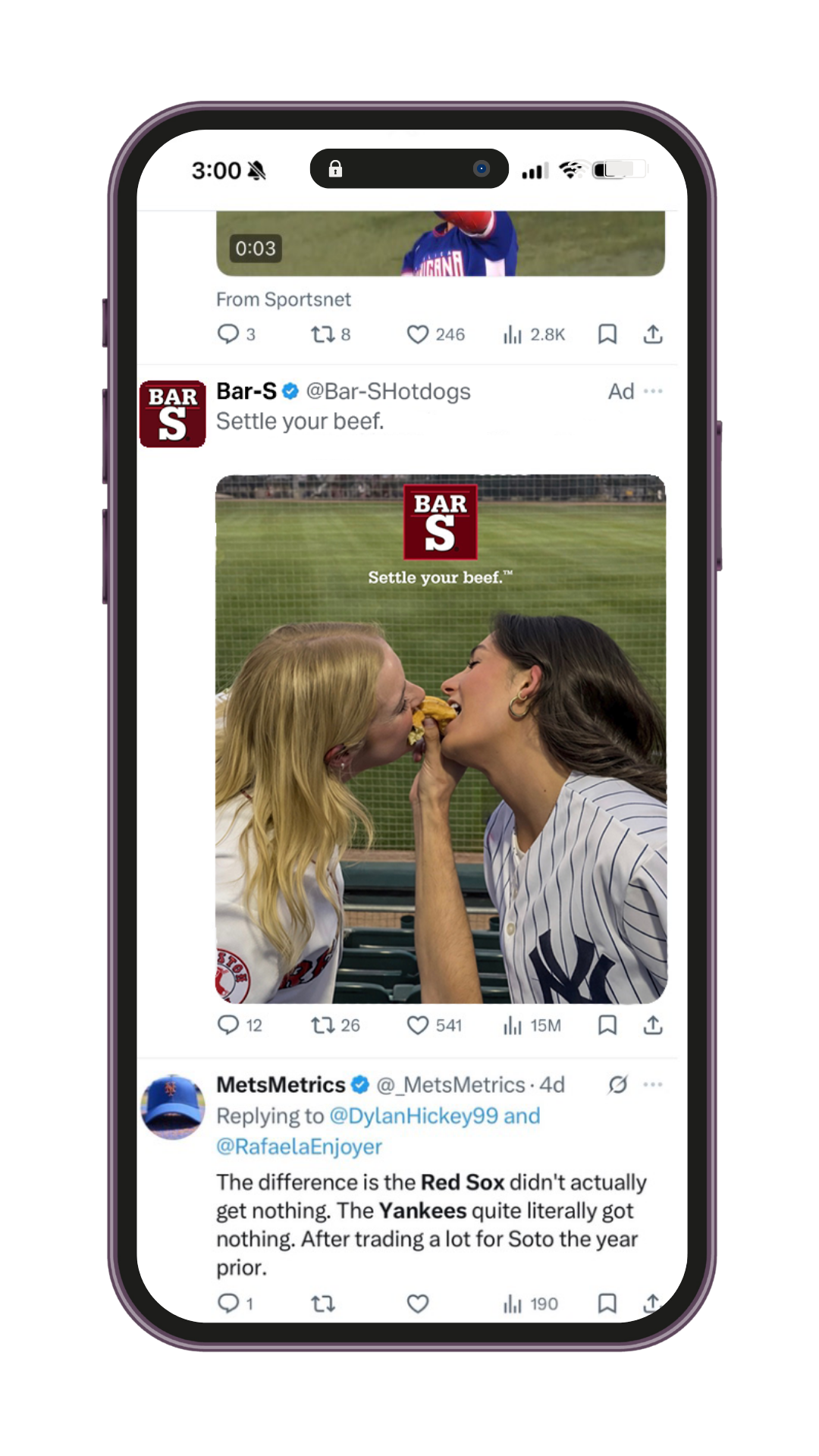The height and width of the screenshot is (1456, 819).
Task: Open the Bar-S profile picture
Action: 173,414
